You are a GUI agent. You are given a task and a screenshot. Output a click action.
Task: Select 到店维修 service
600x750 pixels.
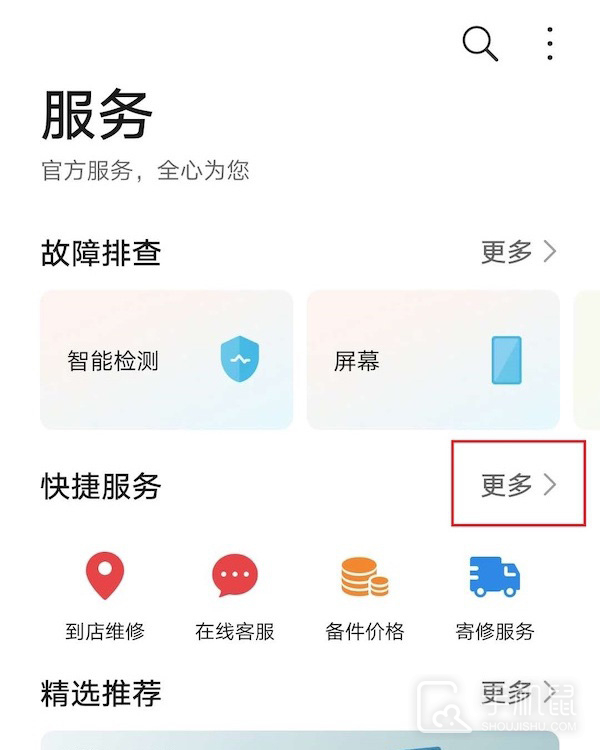(105, 597)
